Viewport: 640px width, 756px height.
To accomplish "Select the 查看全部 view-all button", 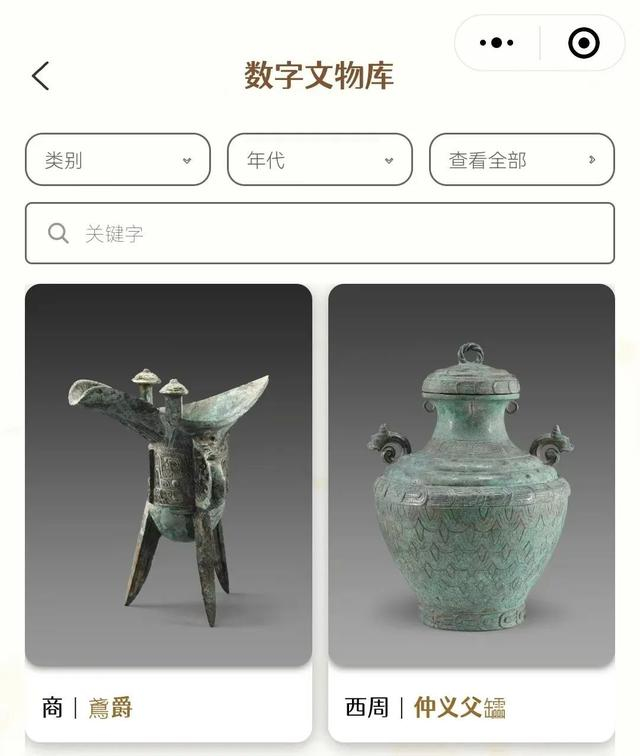I will (521, 160).
